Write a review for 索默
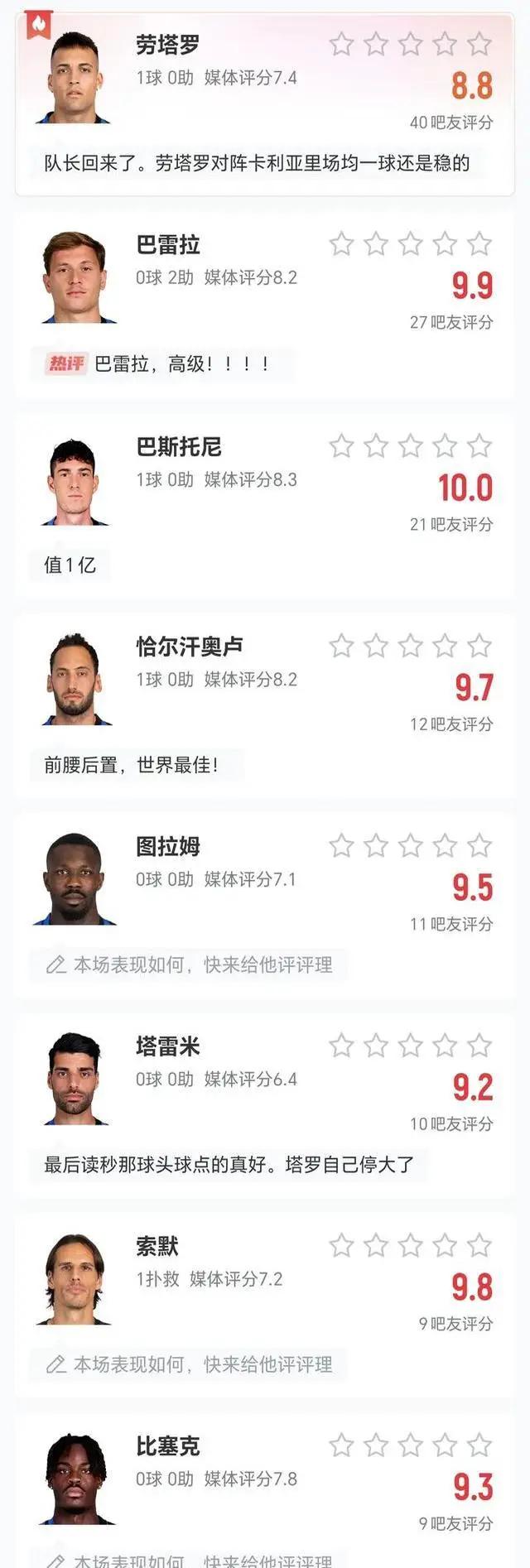This screenshot has height=1568, width=530. pos(189,1364)
